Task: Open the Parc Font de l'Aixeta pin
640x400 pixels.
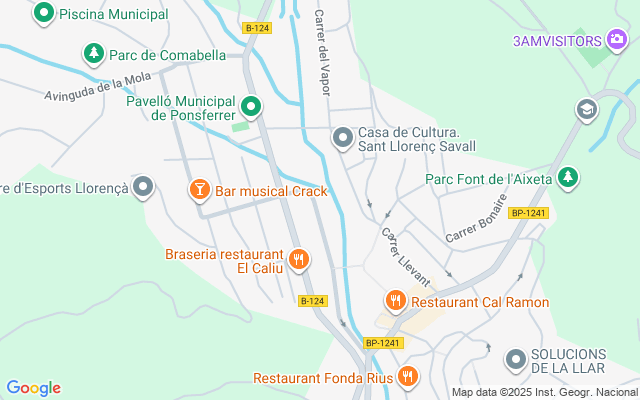Action: click(x=568, y=178)
